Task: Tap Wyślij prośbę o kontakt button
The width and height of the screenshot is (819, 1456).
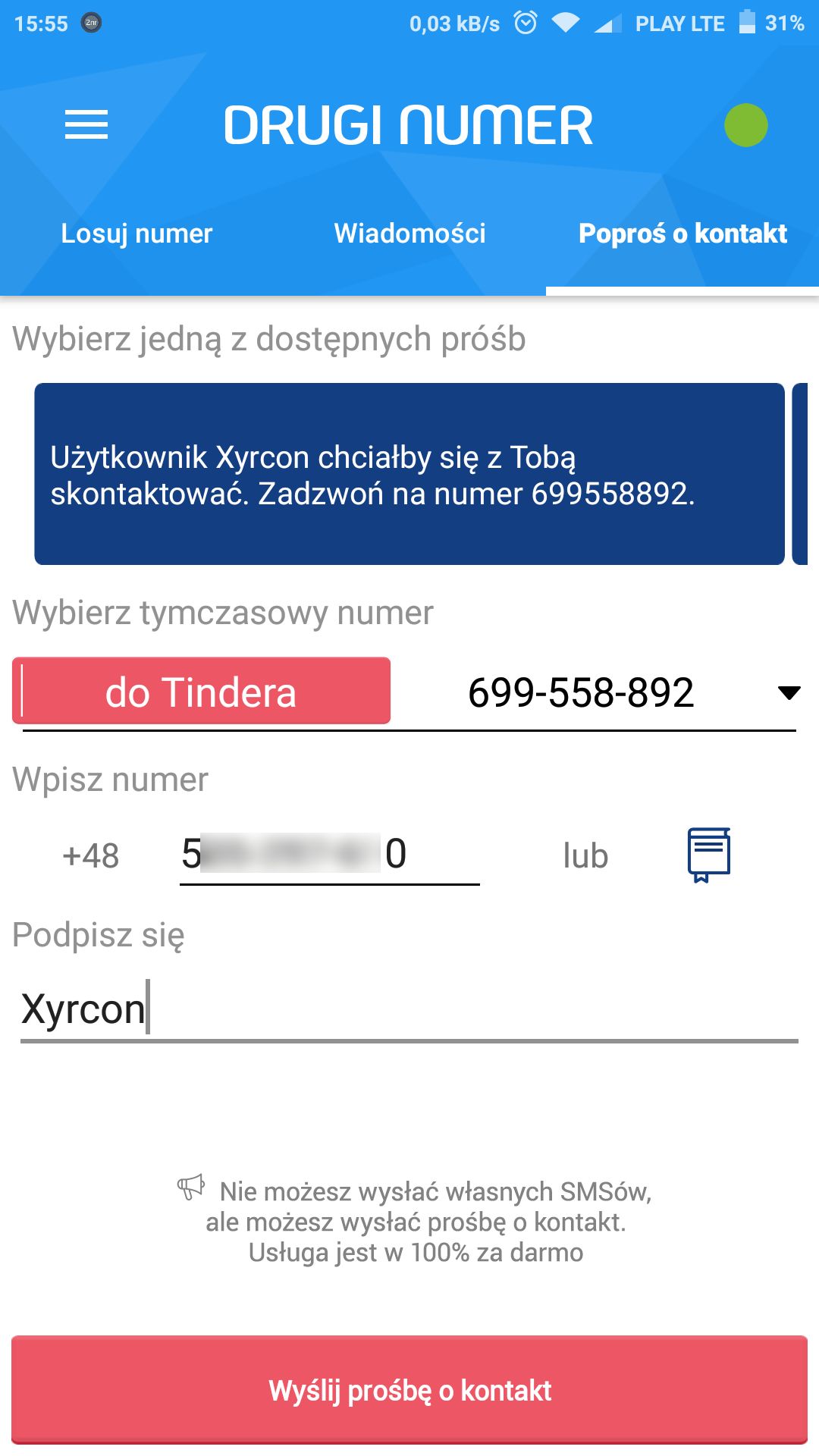Action: (409, 1390)
